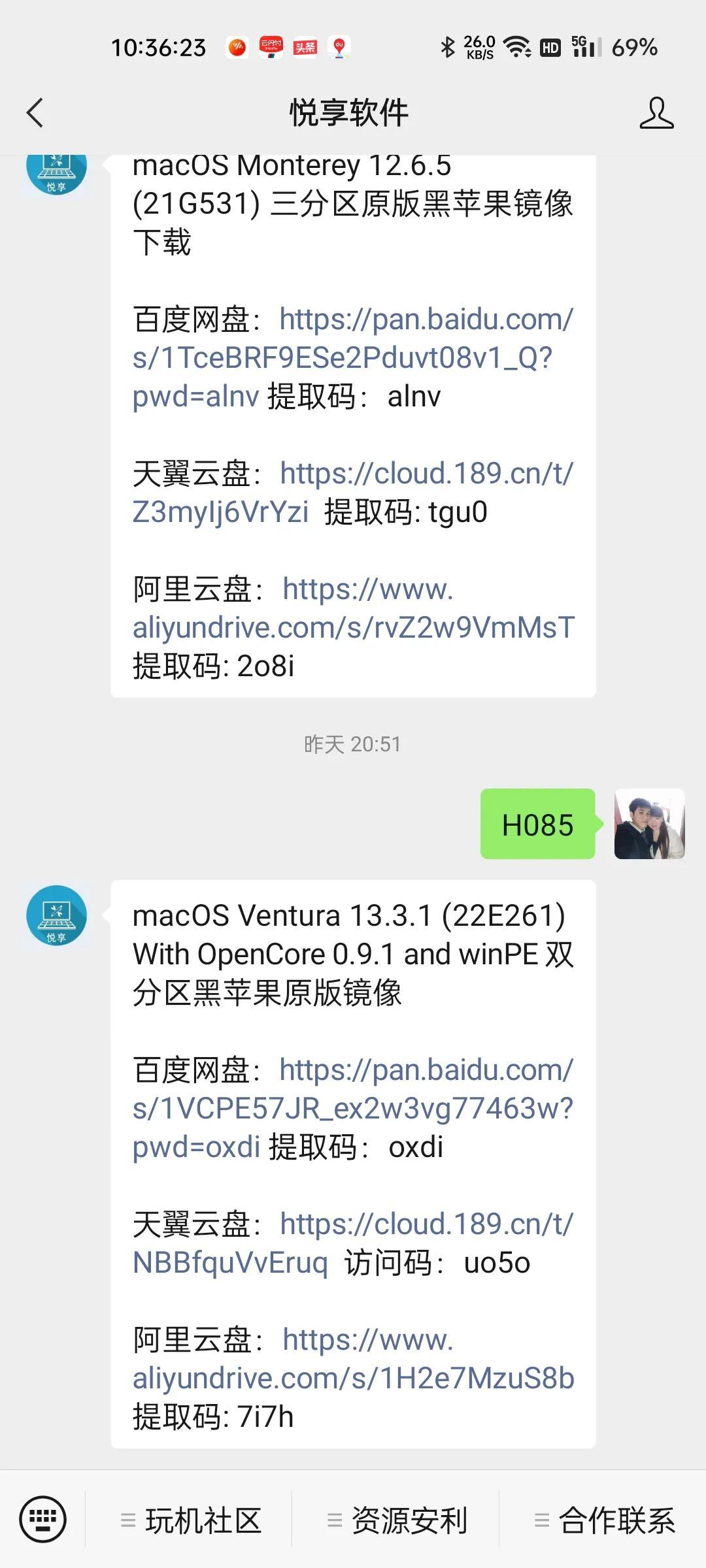Tap the Wi-Fi icon in the status bar
This screenshot has width=706, height=1568.
click(516, 46)
